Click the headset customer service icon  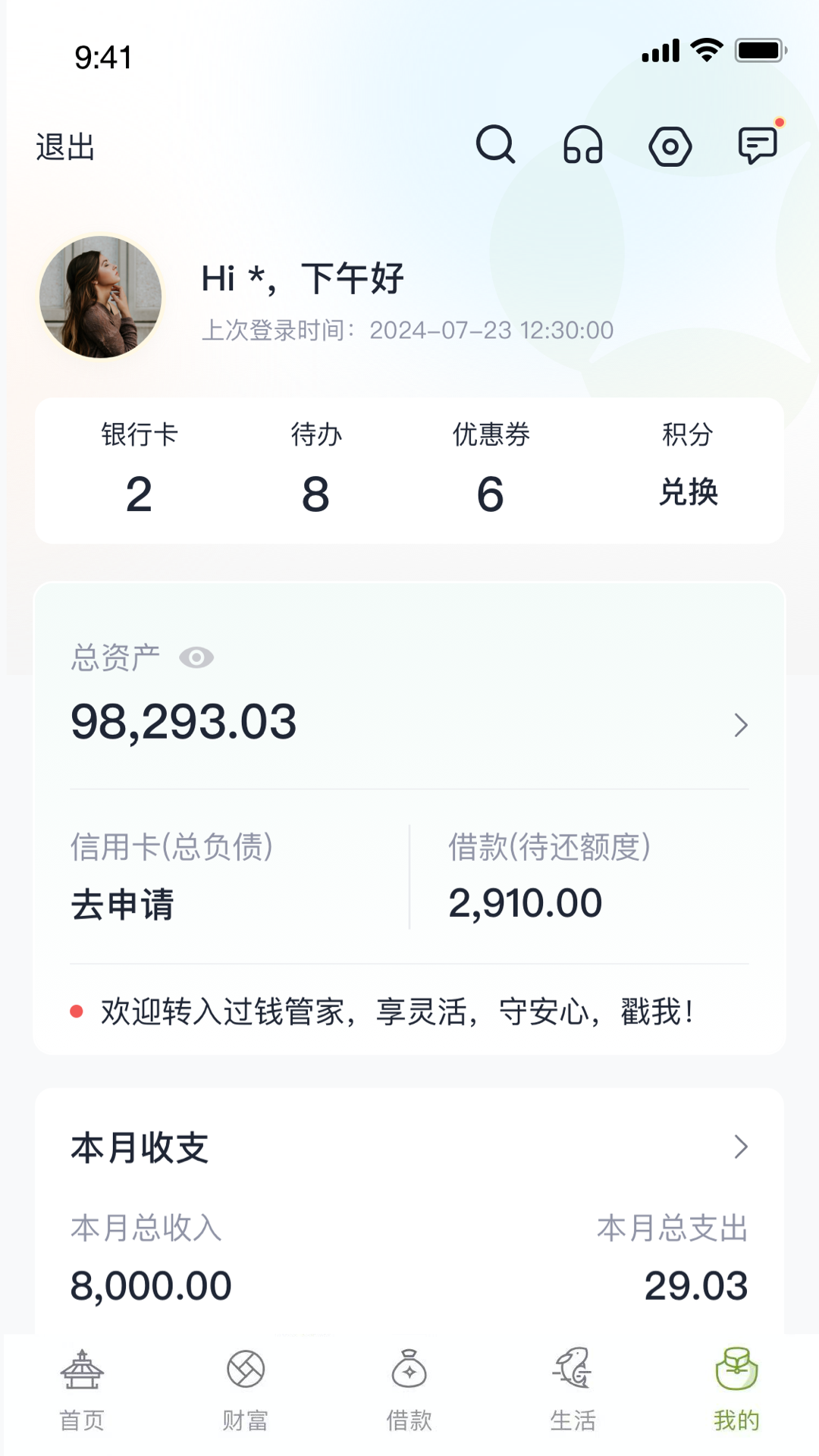click(x=582, y=146)
